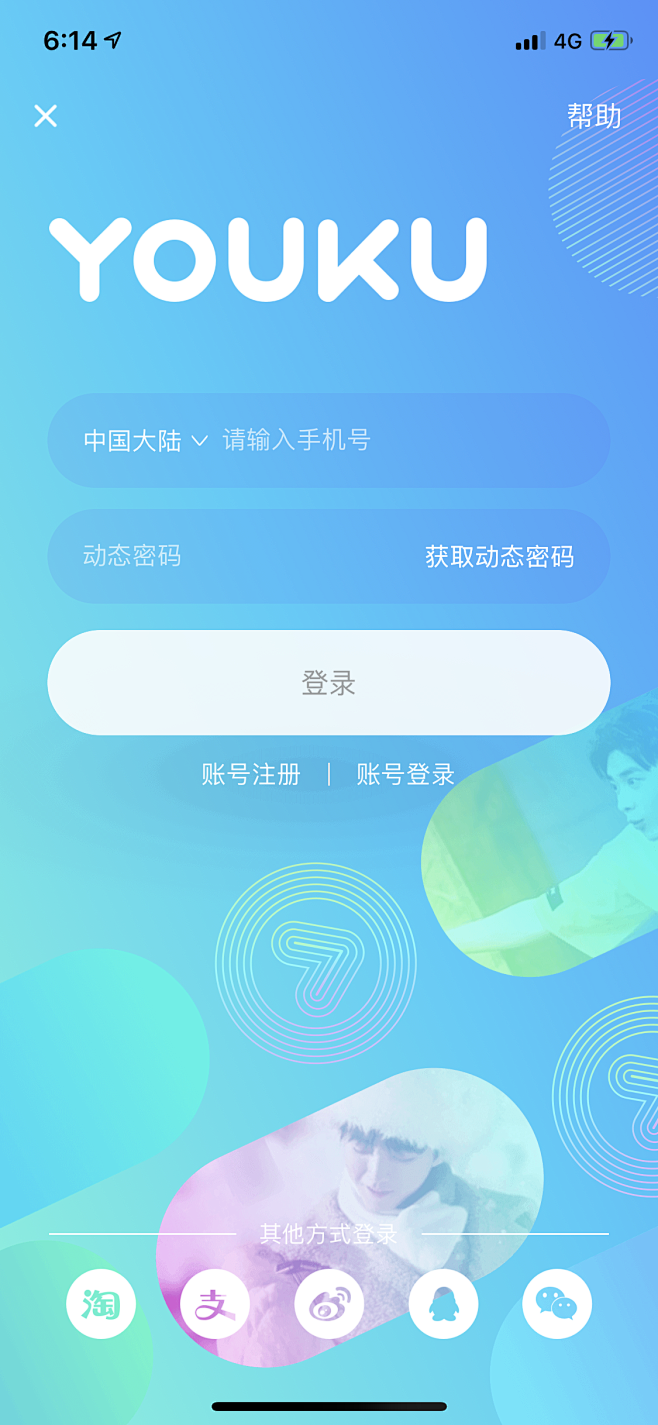Tap the 登录 login button
This screenshot has width=658, height=1425.
tap(329, 683)
